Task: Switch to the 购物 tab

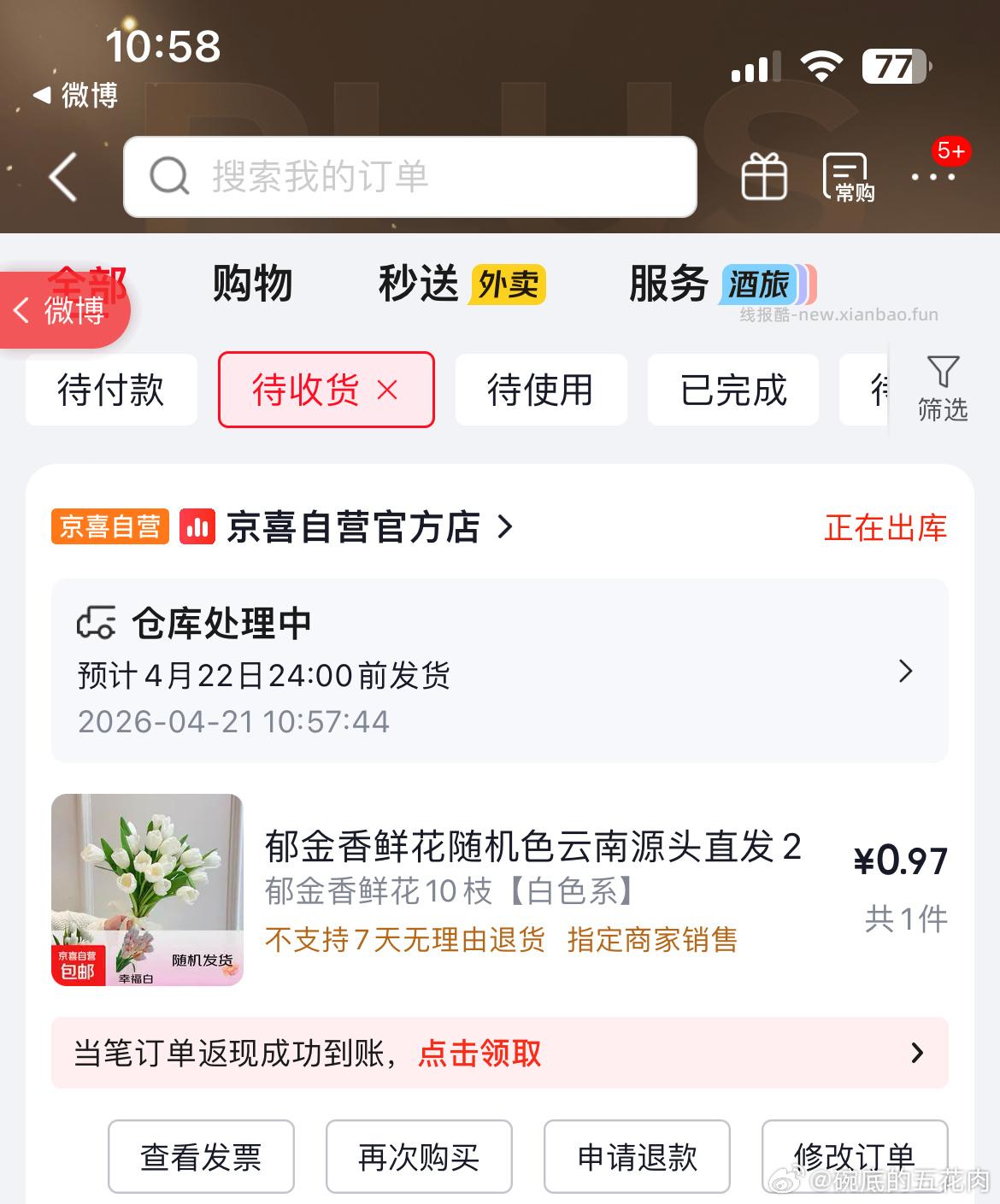Action: tap(253, 283)
